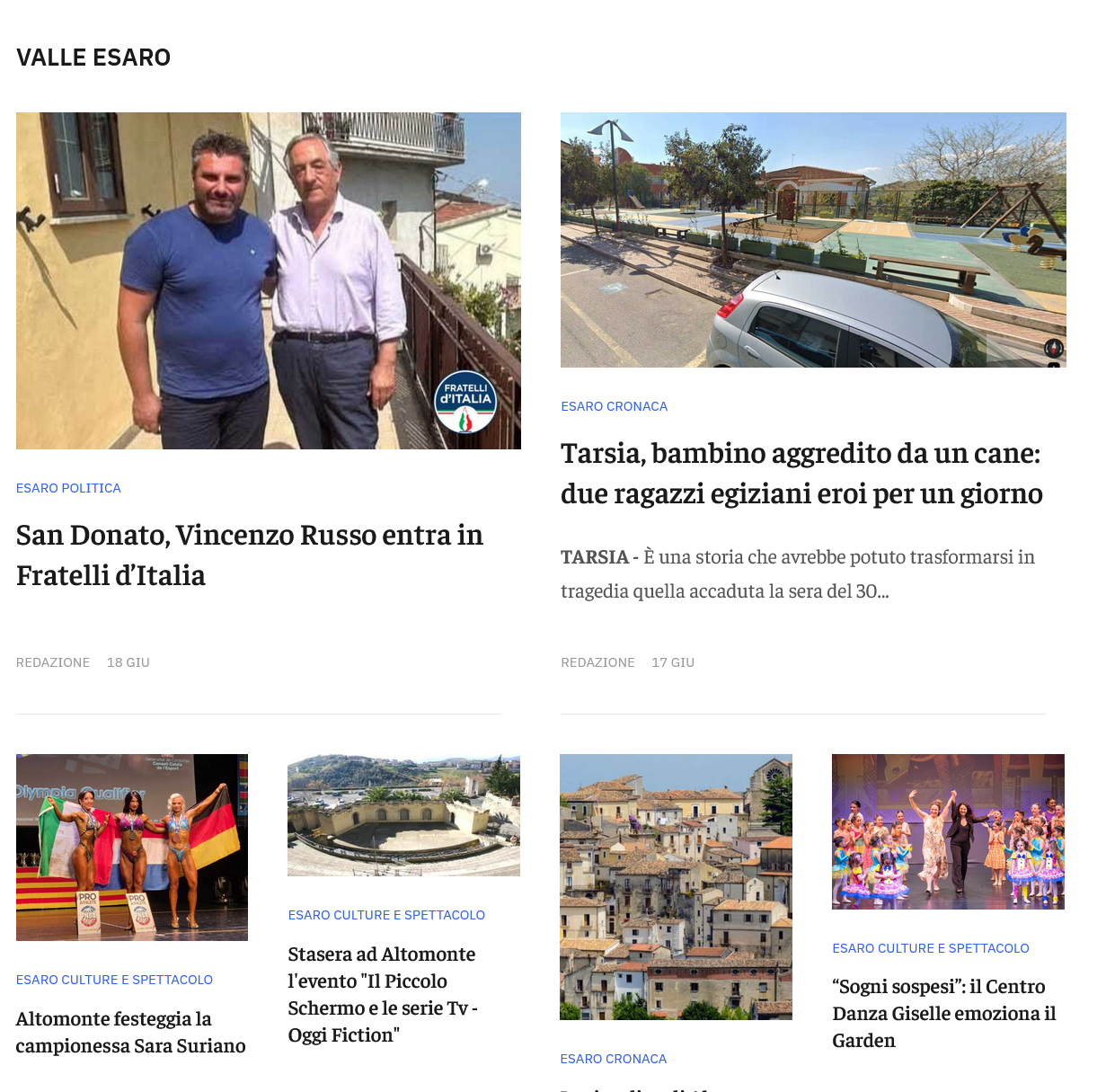
Task: Open the Centro Danza Giselle stage photo
Action: [948, 831]
